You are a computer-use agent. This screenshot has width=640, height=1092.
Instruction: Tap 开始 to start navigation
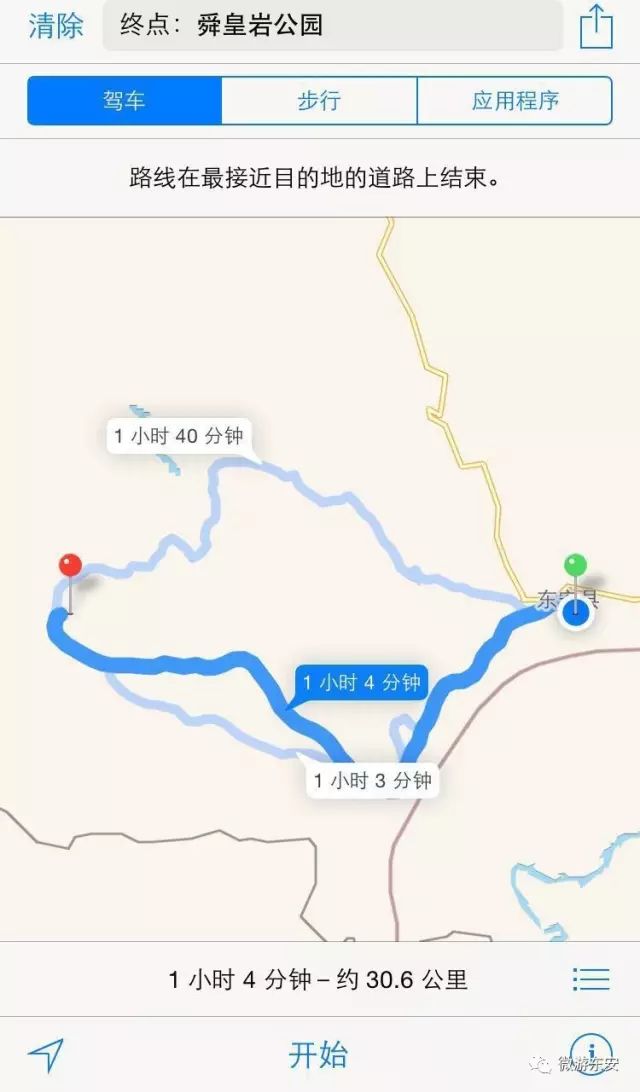click(318, 1055)
